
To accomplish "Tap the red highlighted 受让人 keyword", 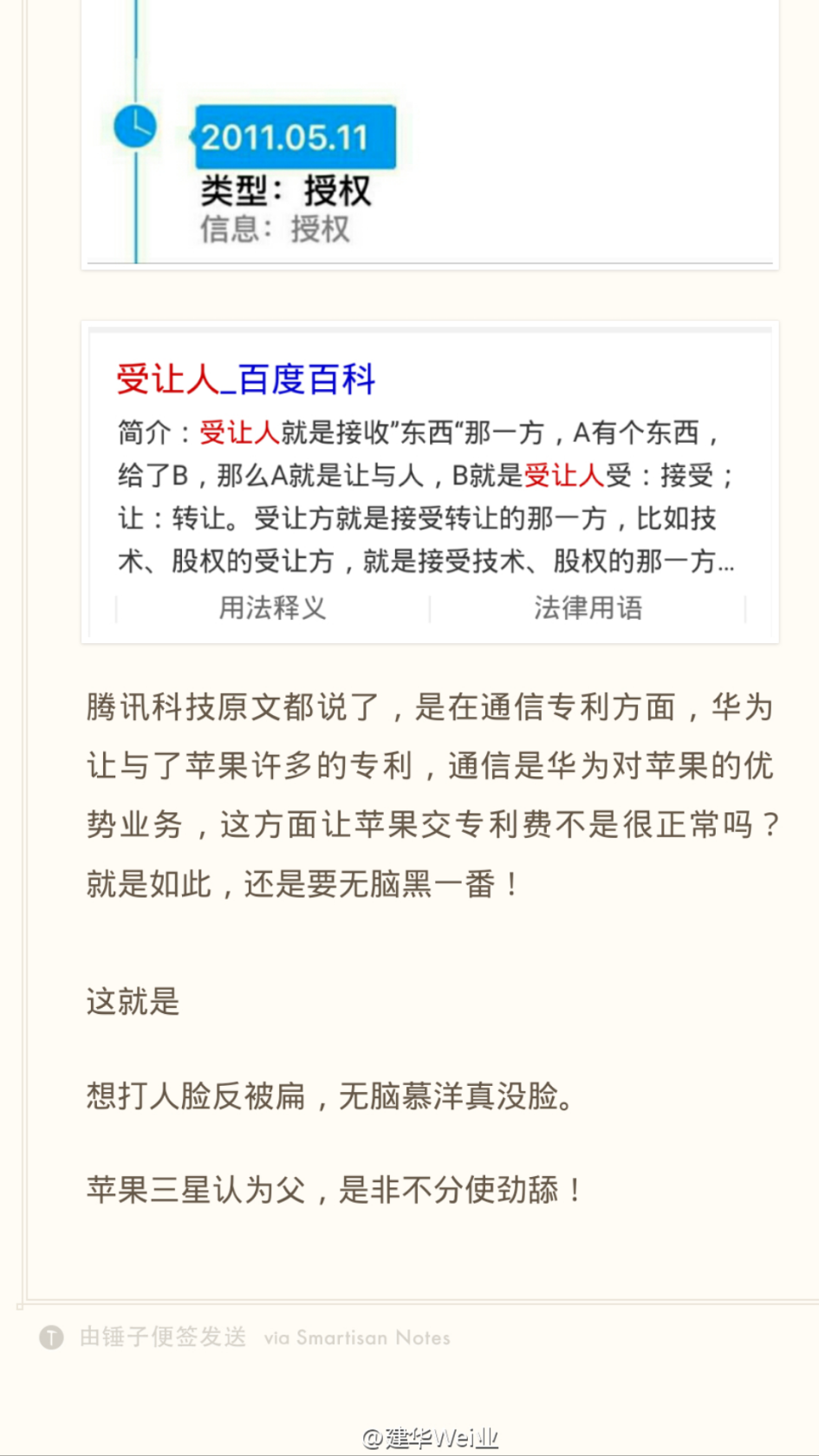I will pyautogui.click(x=239, y=432).
